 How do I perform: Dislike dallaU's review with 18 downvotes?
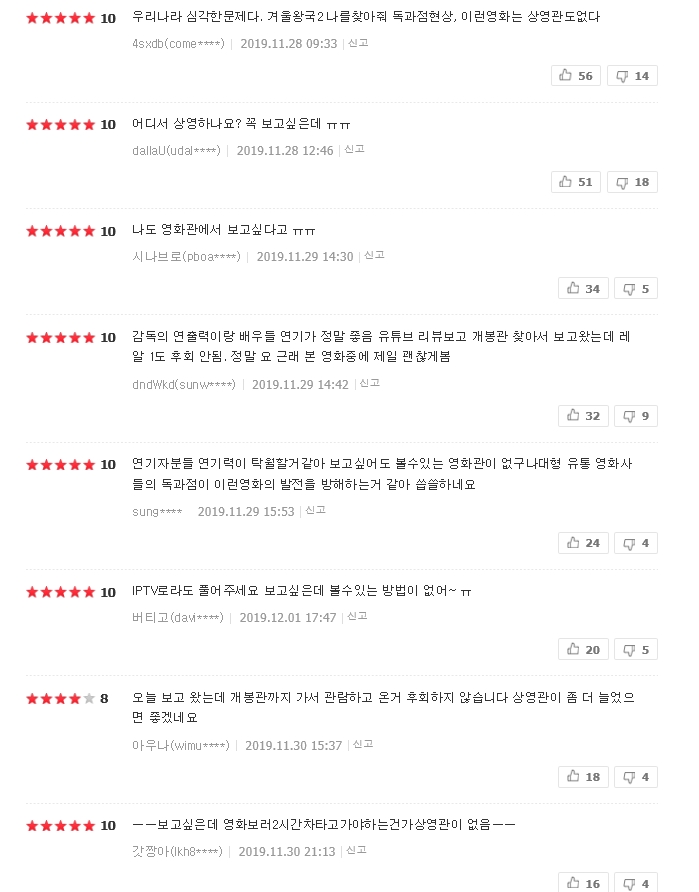pyautogui.click(x=632, y=181)
